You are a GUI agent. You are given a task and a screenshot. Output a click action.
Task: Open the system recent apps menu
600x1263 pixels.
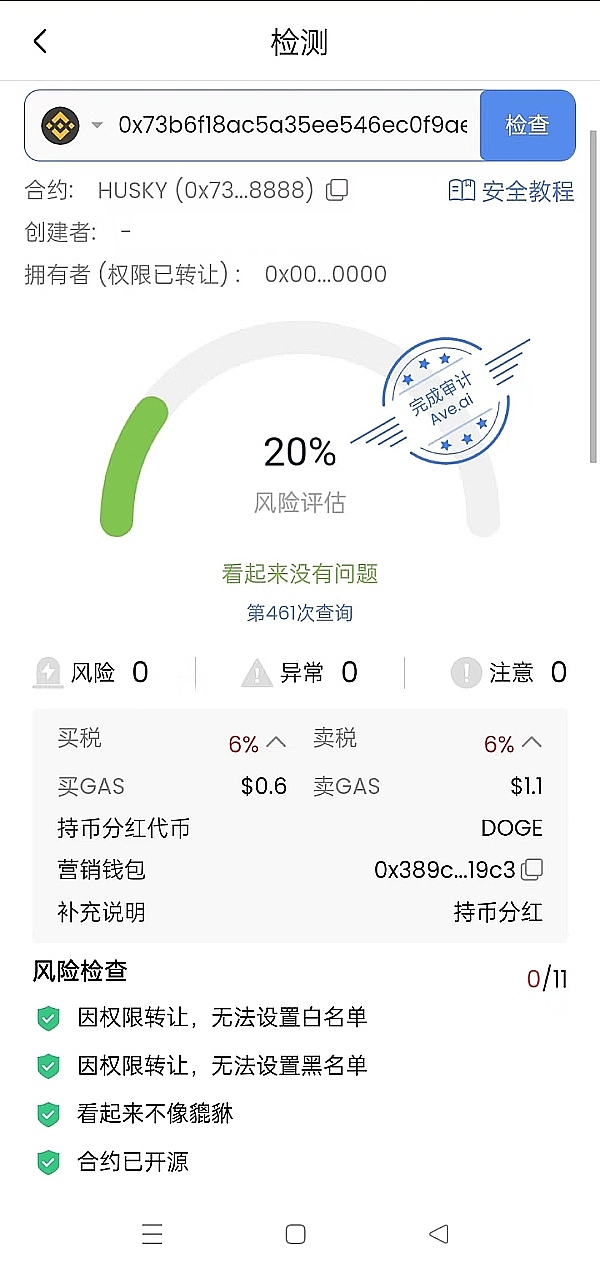tap(152, 1234)
